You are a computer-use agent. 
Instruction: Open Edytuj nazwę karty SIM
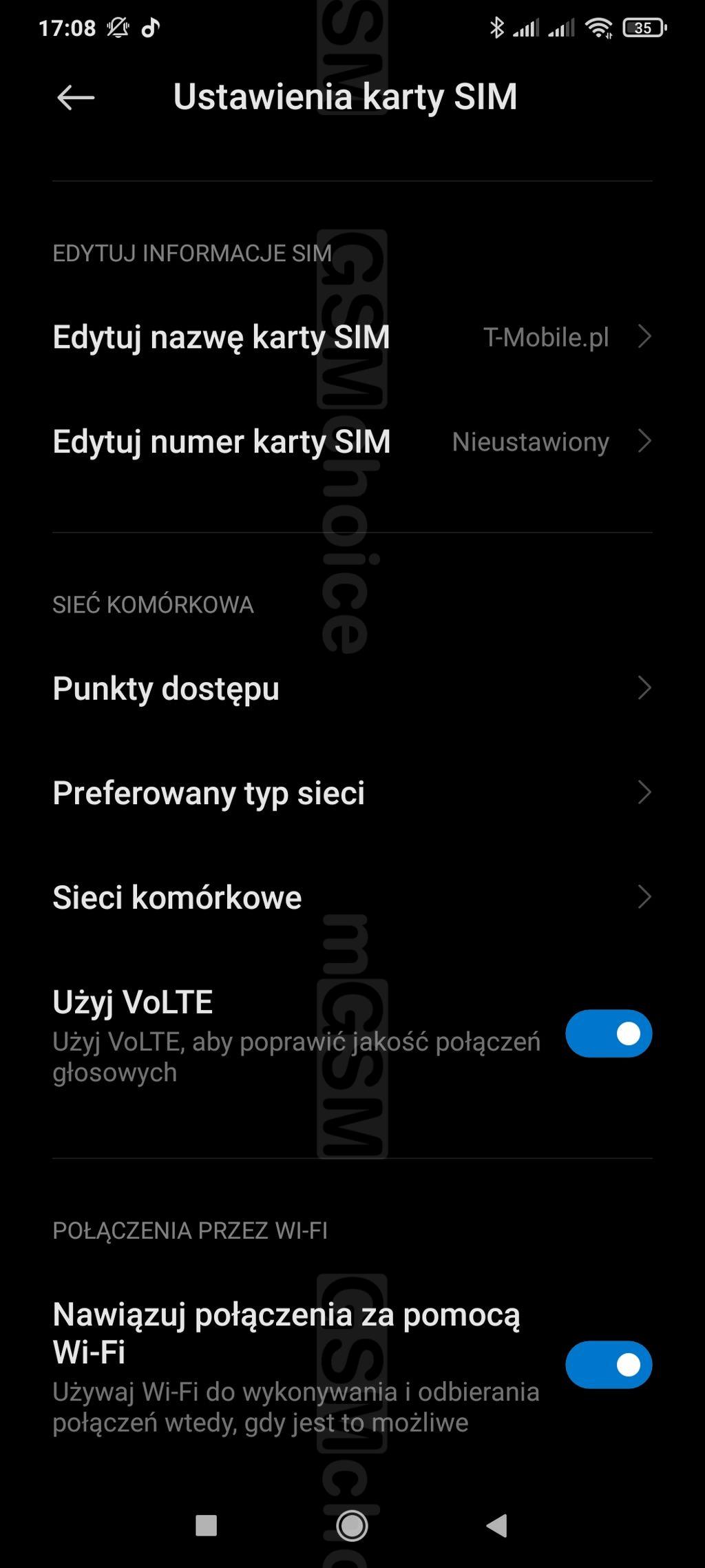tap(352, 337)
